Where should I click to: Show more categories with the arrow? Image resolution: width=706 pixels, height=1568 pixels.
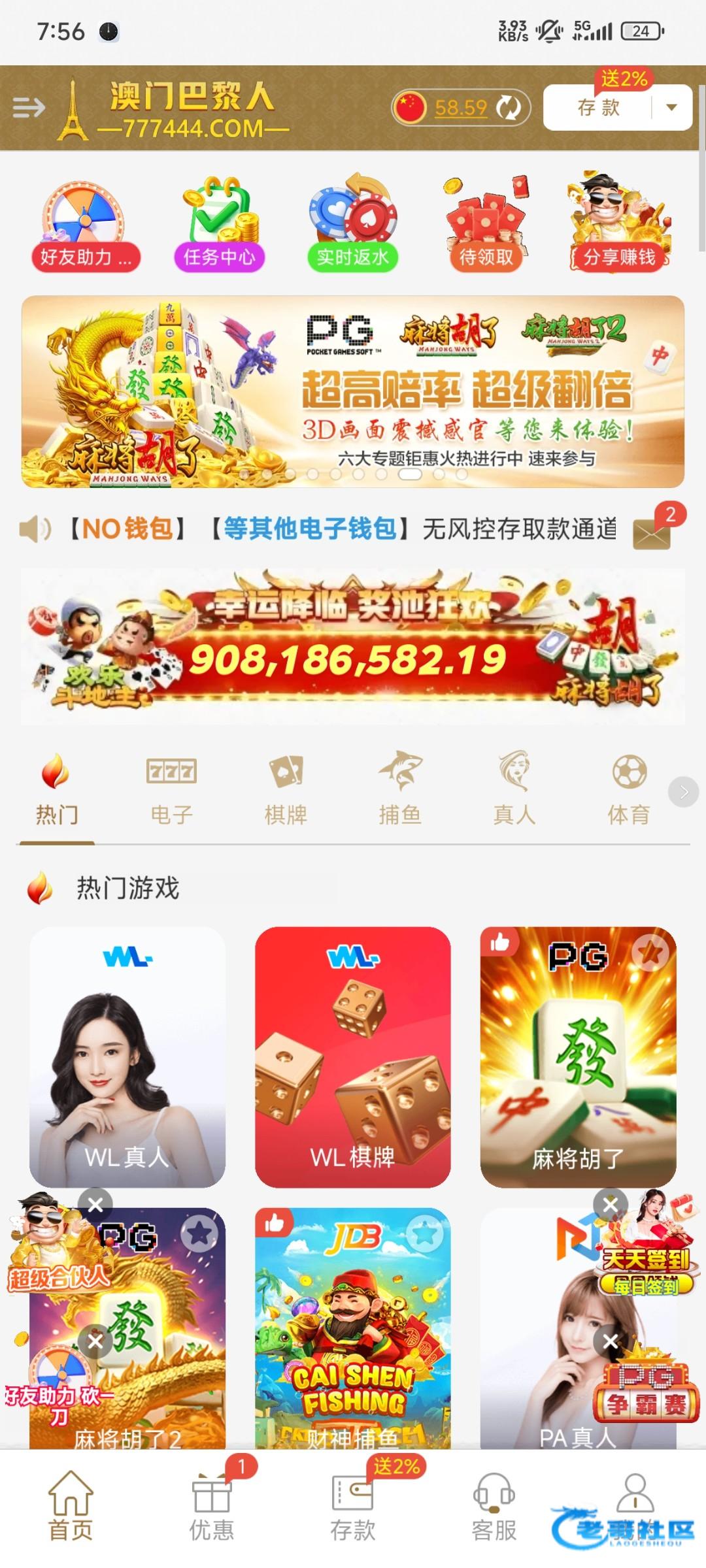(683, 792)
